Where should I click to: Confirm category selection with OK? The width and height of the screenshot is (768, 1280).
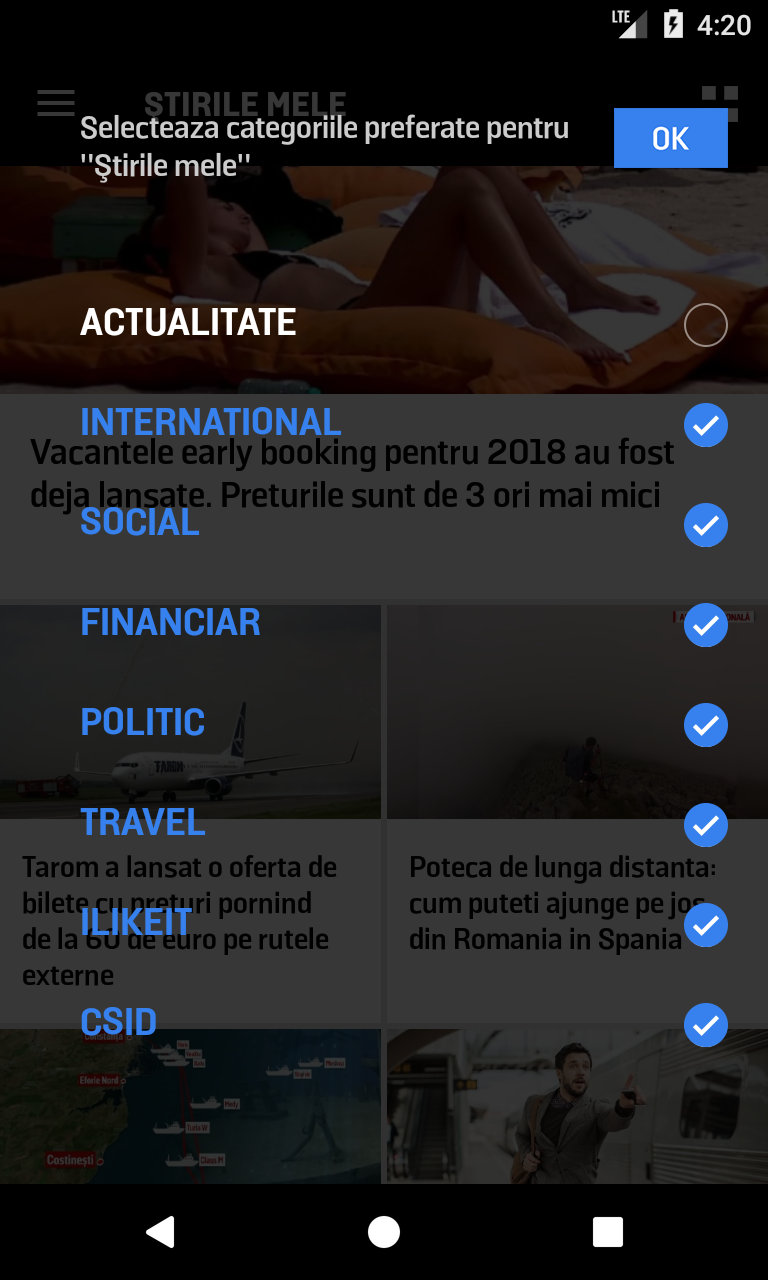(670, 138)
